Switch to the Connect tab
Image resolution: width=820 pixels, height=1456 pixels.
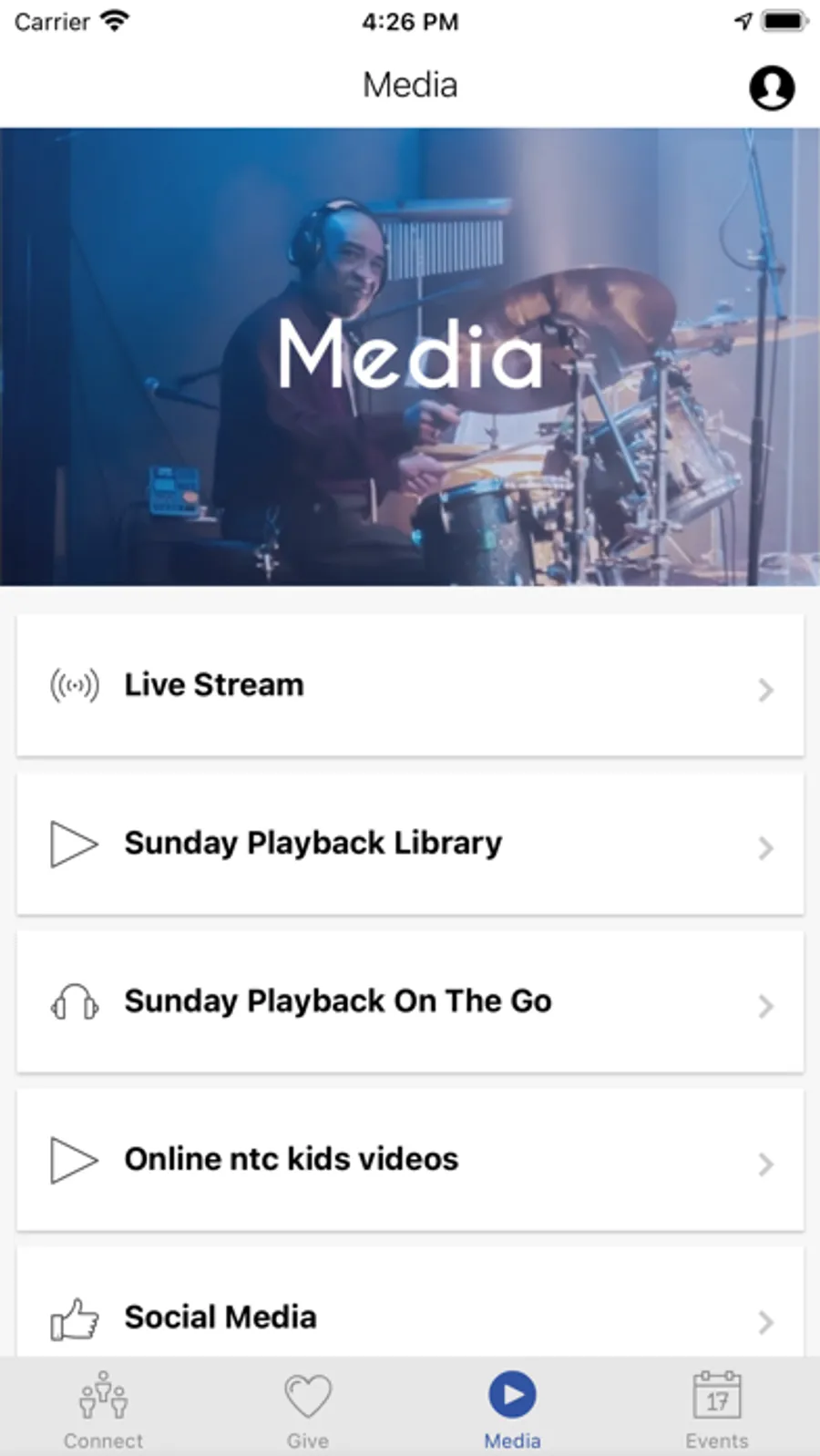(103, 1408)
